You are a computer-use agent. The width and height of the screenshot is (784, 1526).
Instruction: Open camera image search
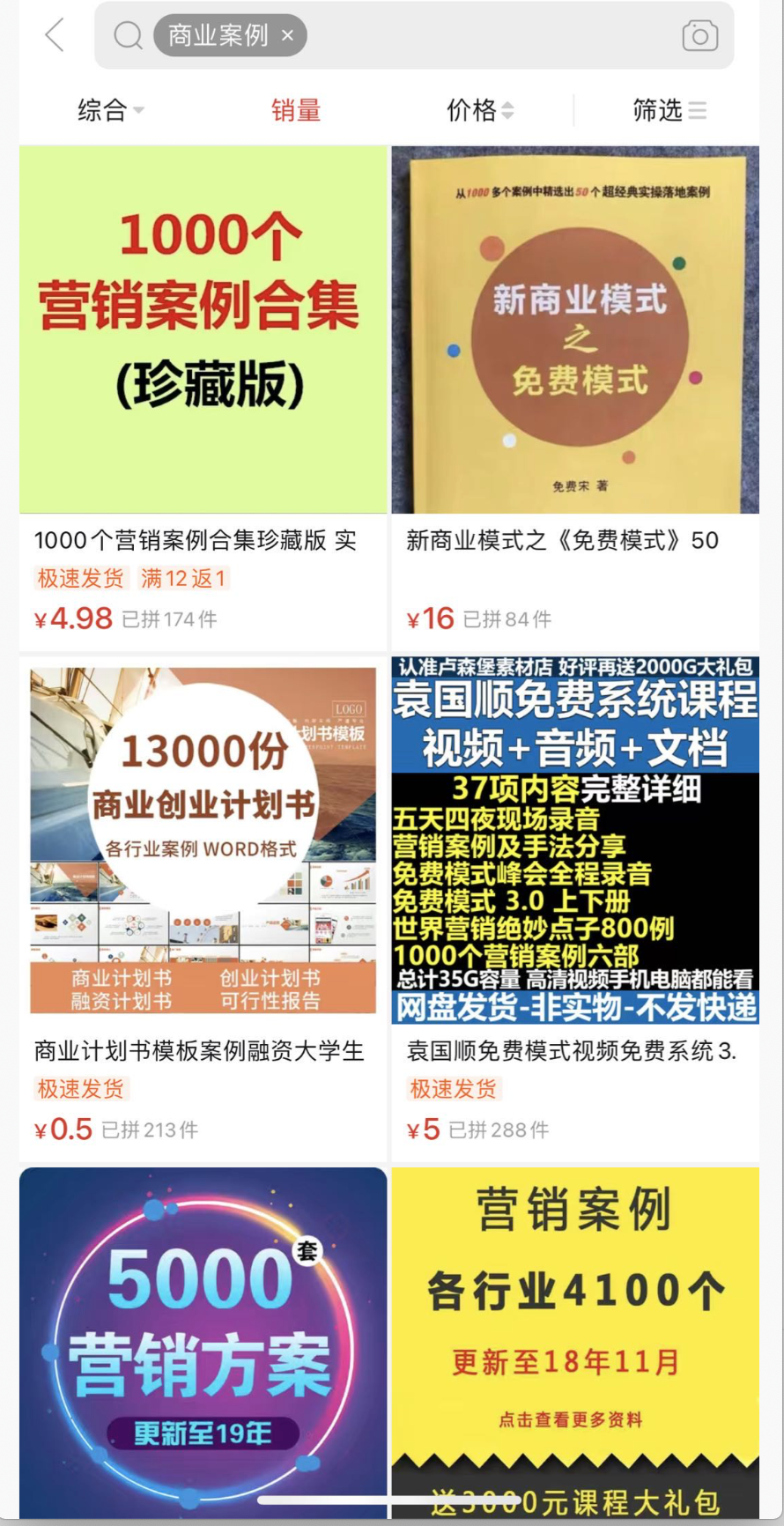(699, 36)
